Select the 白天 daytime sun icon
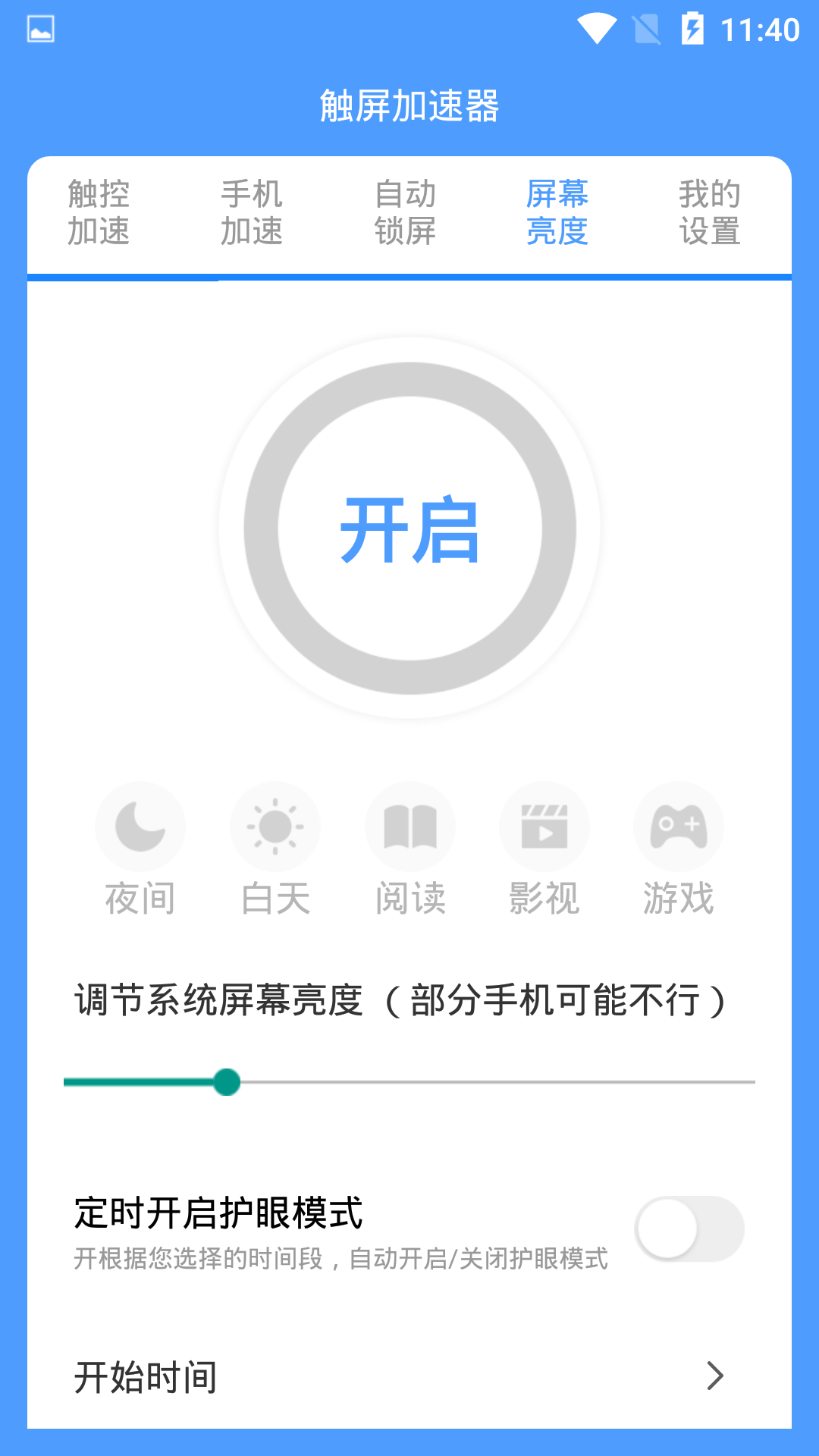This screenshot has width=819, height=1456. [275, 827]
